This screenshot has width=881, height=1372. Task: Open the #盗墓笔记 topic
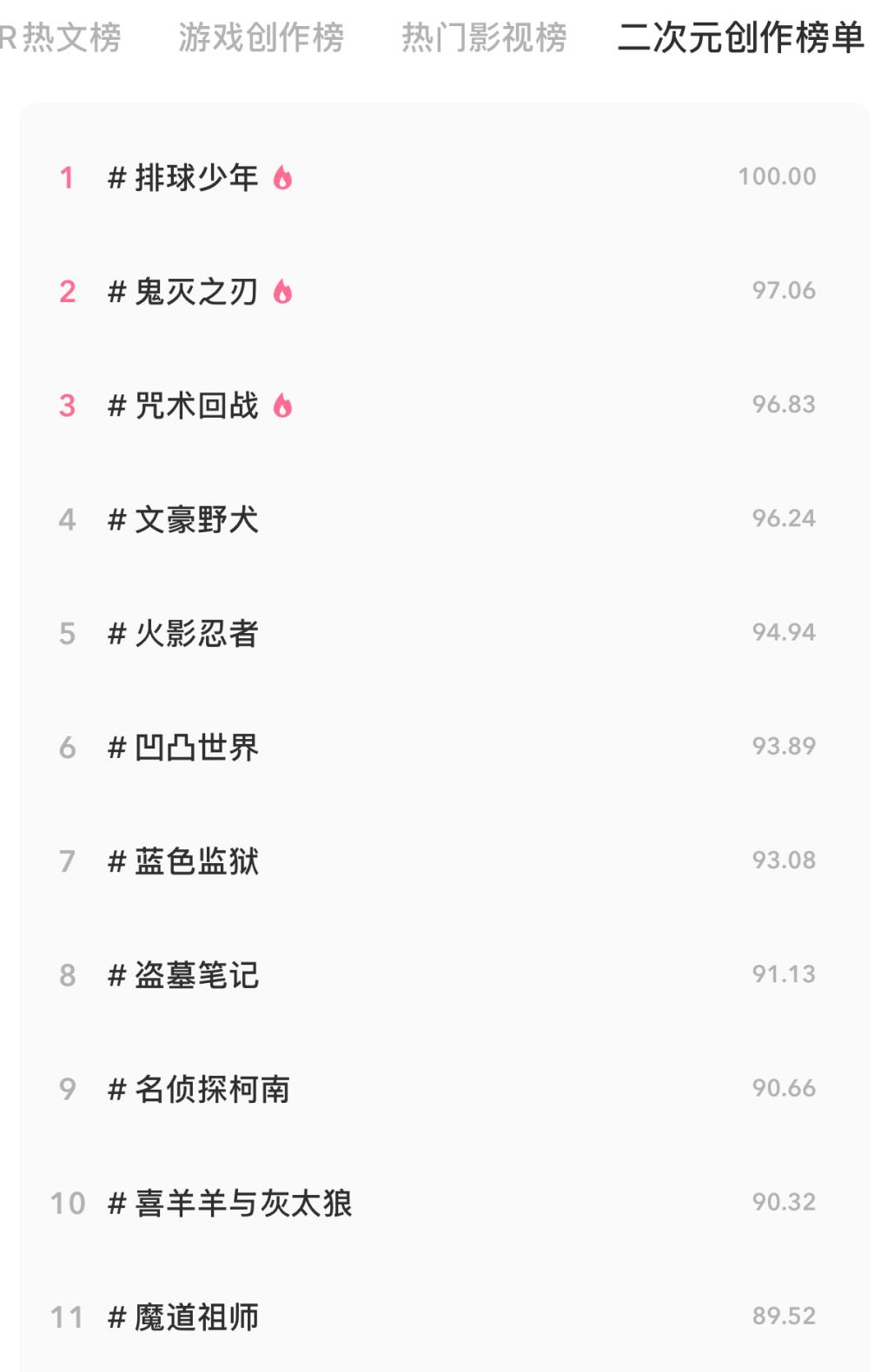[x=195, y=974]
